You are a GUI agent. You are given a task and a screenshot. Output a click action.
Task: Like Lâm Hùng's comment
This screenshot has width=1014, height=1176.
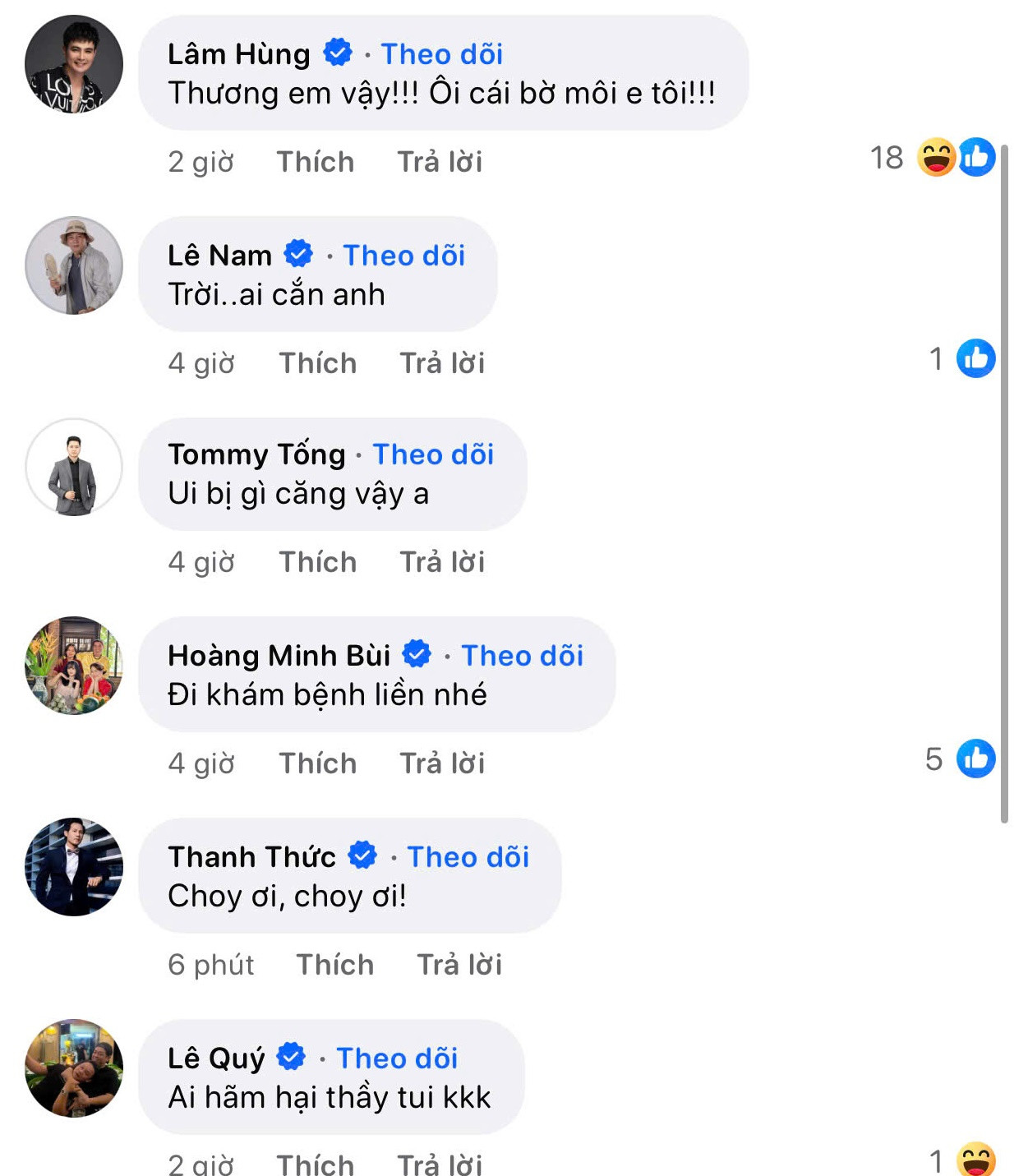(315, 162)
